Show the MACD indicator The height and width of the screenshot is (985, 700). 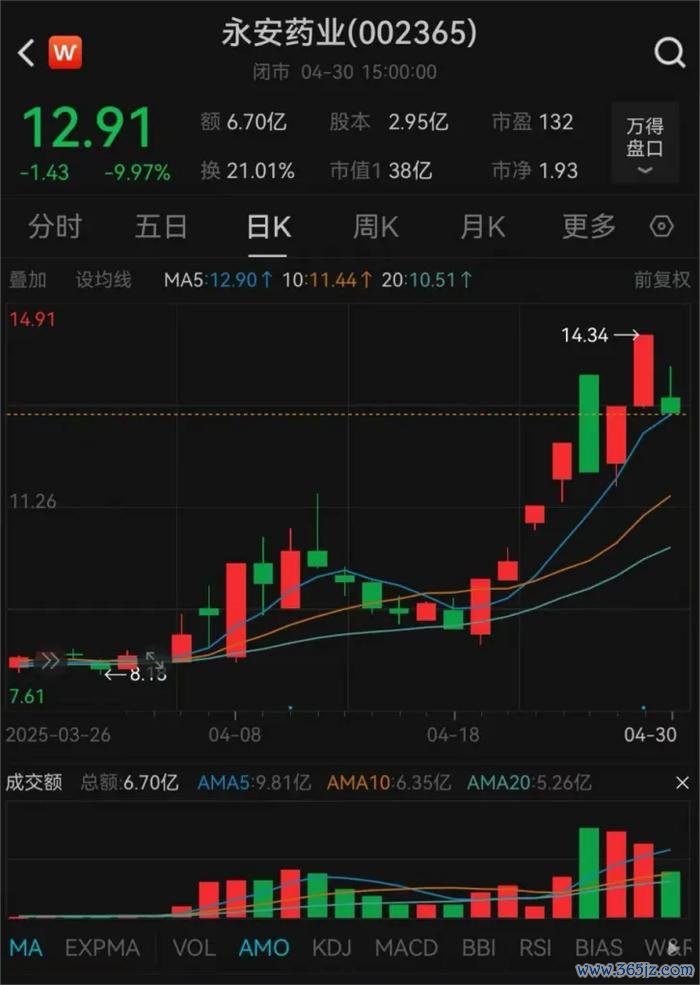[406, 947]
